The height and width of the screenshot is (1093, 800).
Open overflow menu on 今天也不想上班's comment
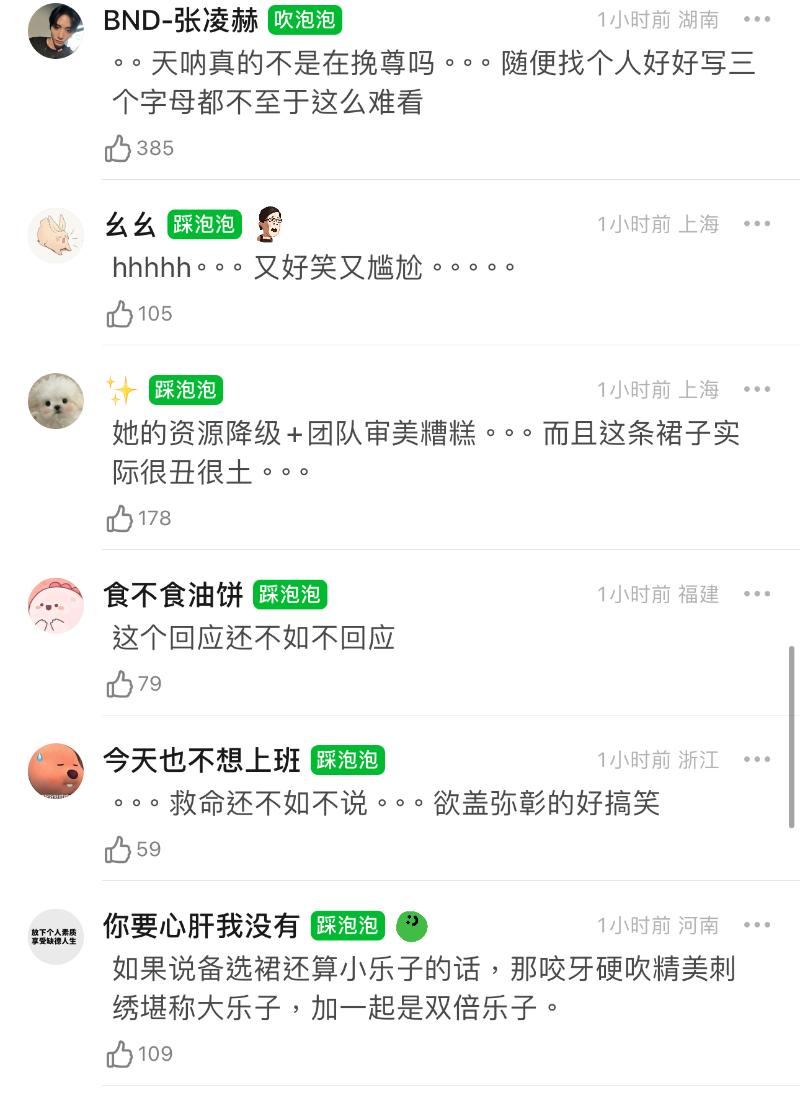click(x=757, y=760)
